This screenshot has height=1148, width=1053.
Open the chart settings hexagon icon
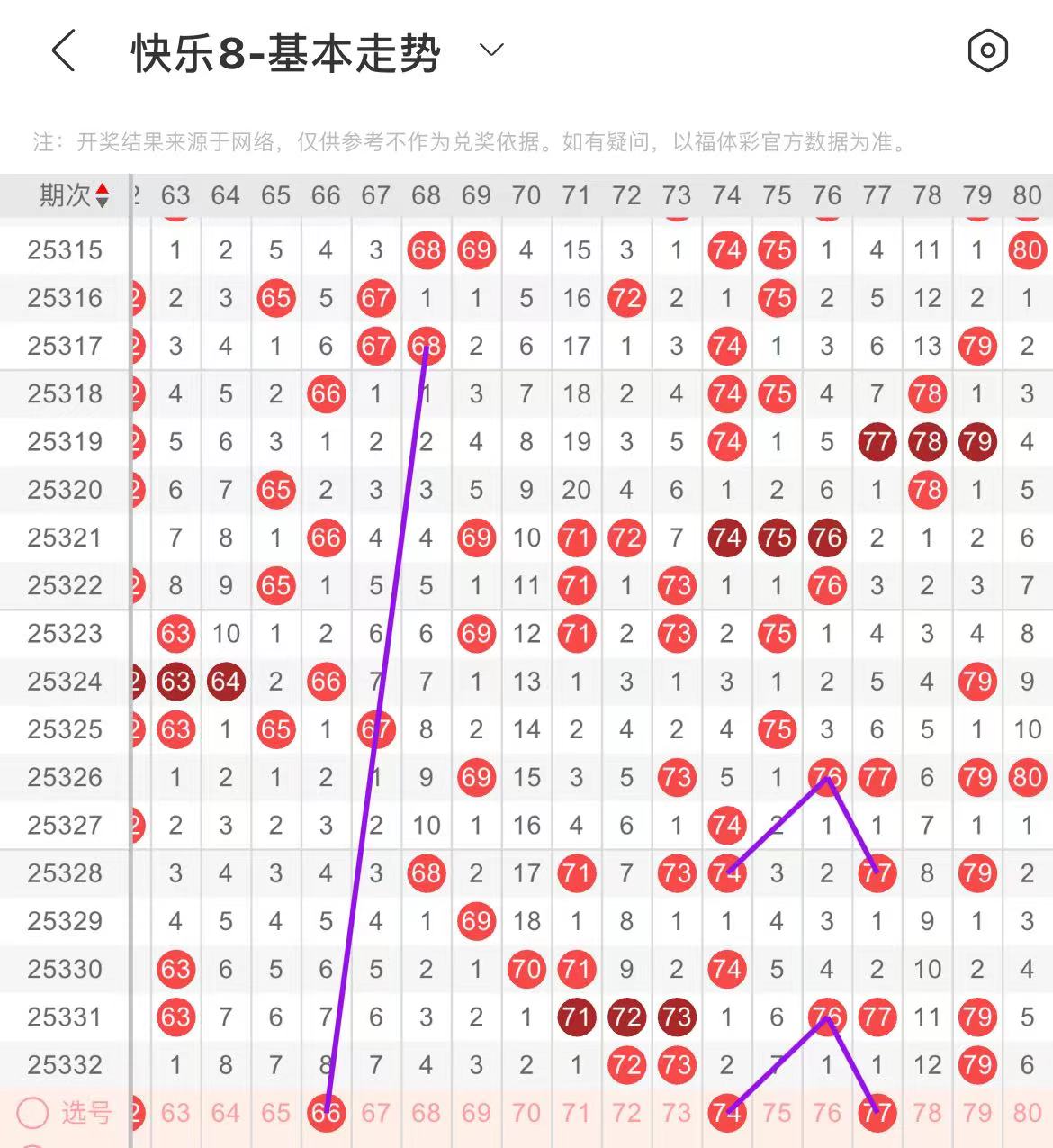tap(987, 50)
